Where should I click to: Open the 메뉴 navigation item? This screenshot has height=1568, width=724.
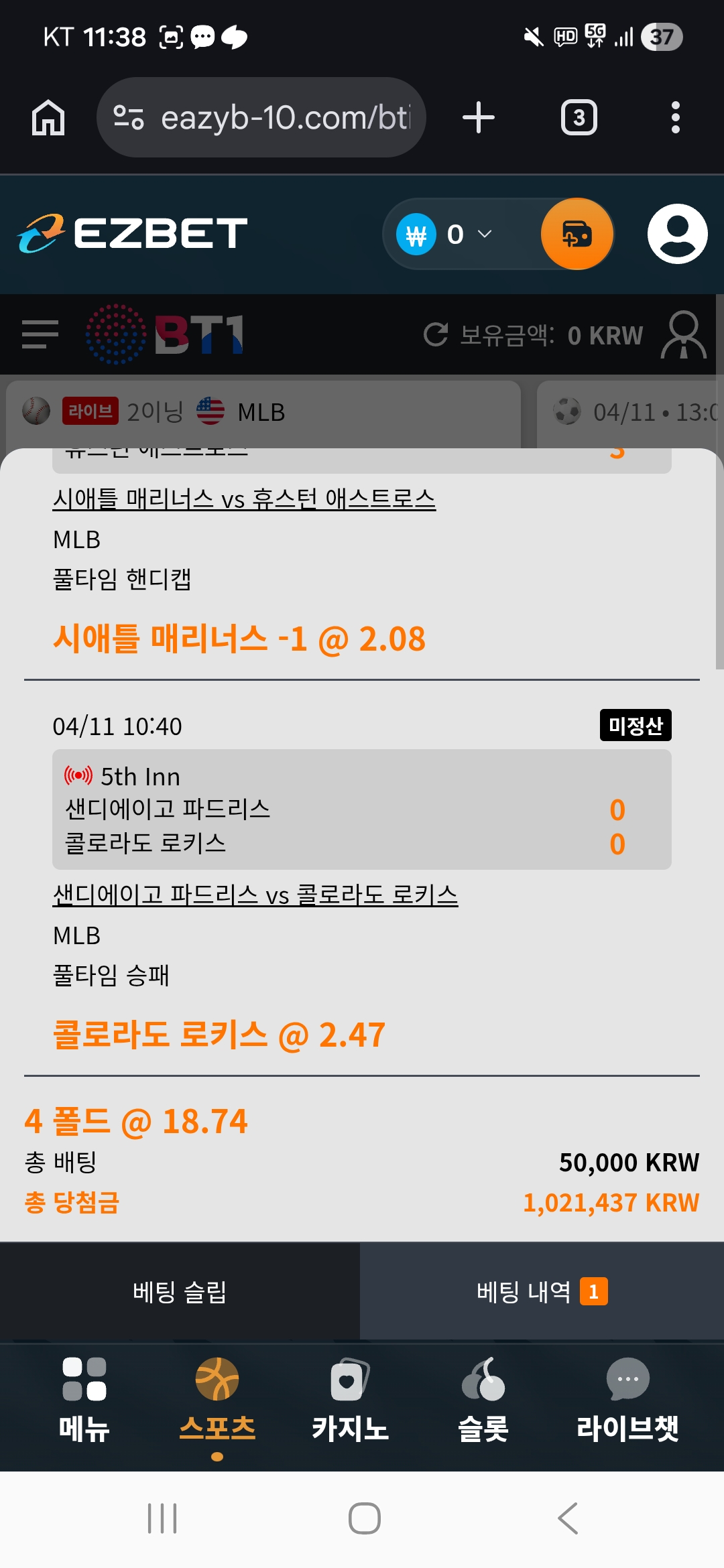(x=84, y=1399)
